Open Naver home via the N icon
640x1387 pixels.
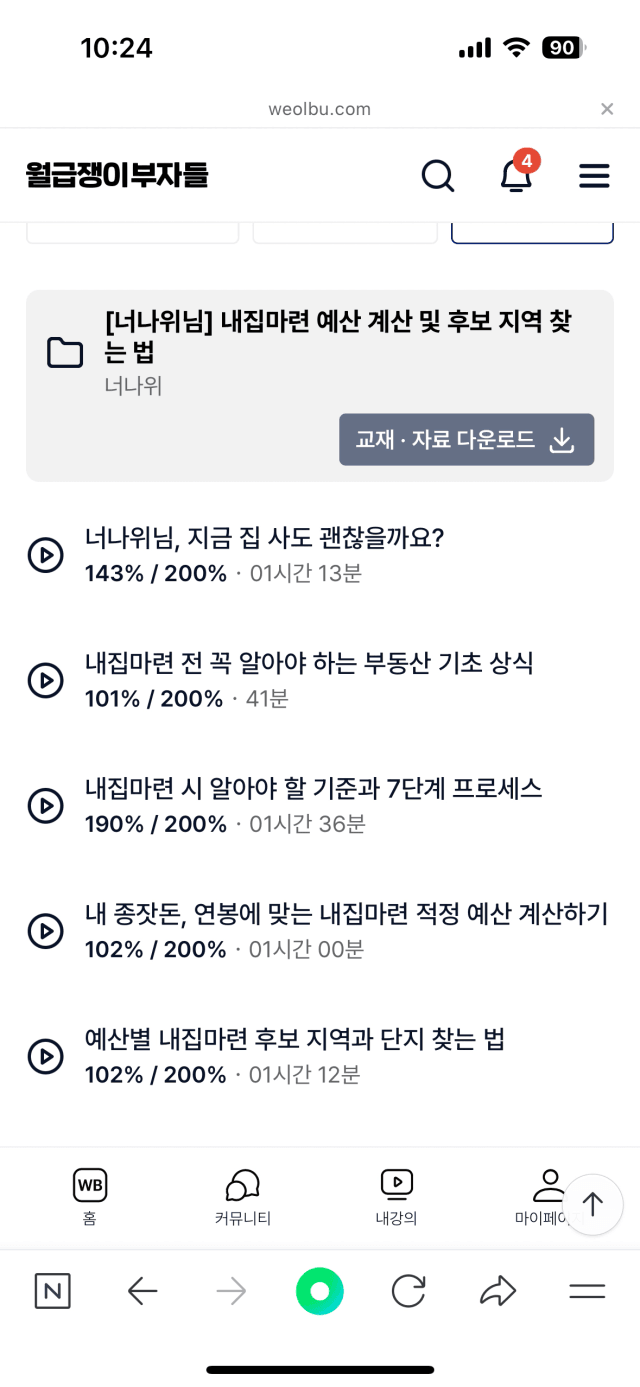[x=53, y=1292]
